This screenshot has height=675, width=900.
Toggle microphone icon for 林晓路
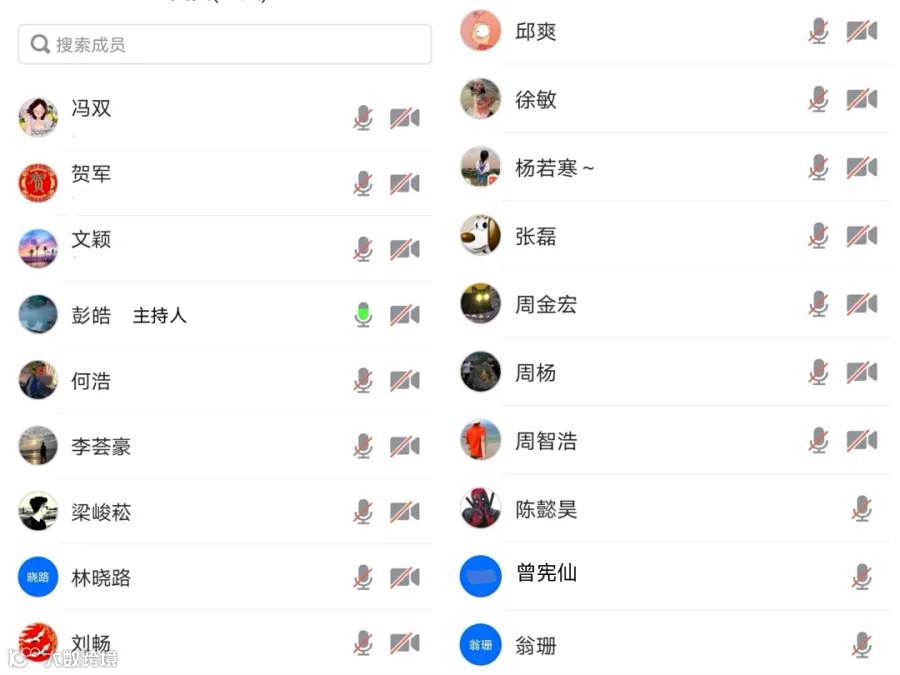tap(363, 577)
